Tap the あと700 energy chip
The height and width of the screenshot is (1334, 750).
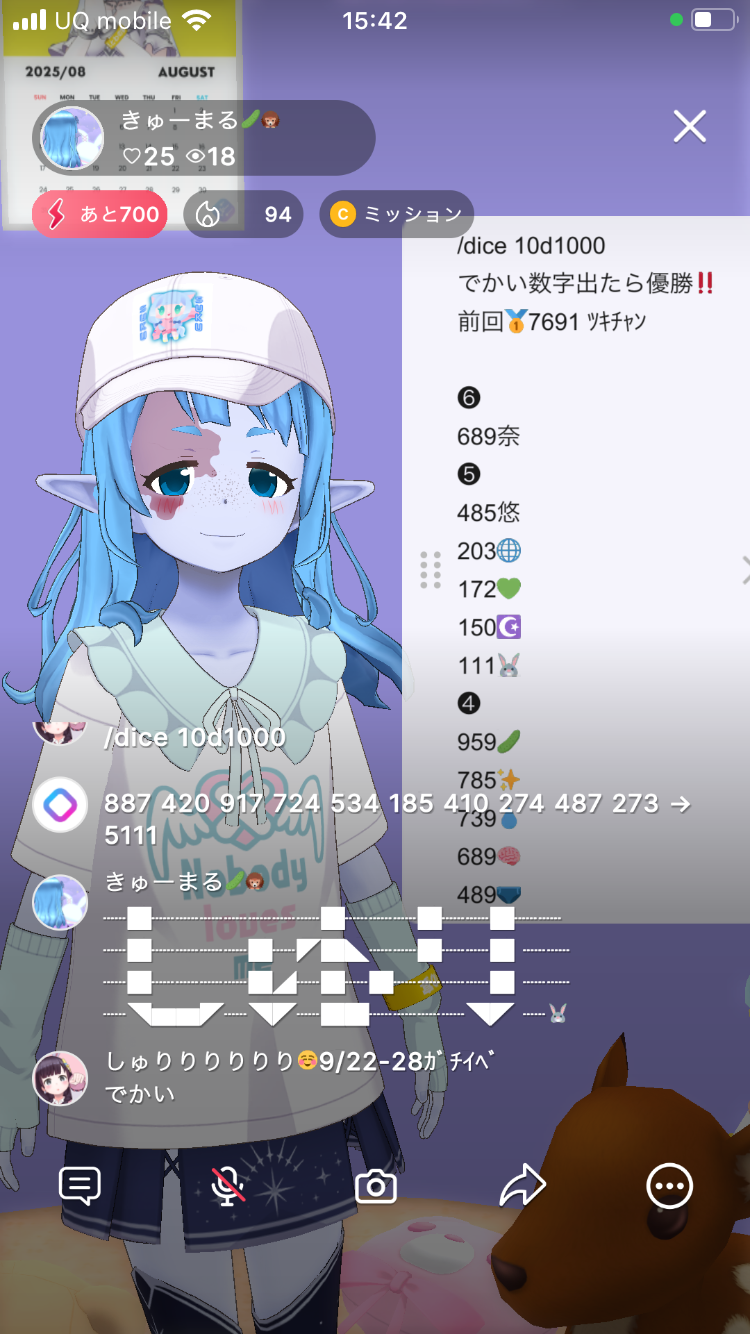(100, 214)
